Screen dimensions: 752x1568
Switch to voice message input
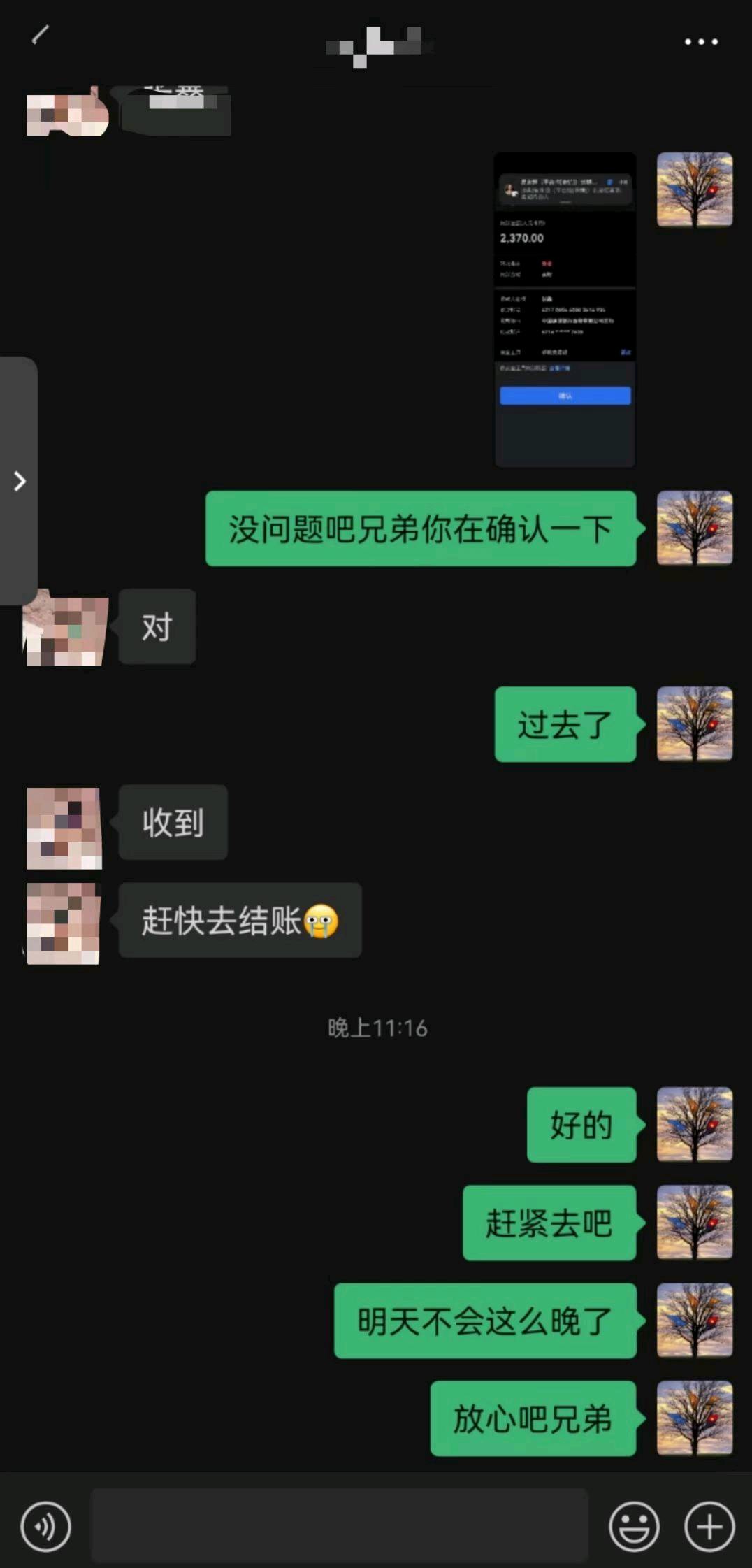(x=45, y=1526)
